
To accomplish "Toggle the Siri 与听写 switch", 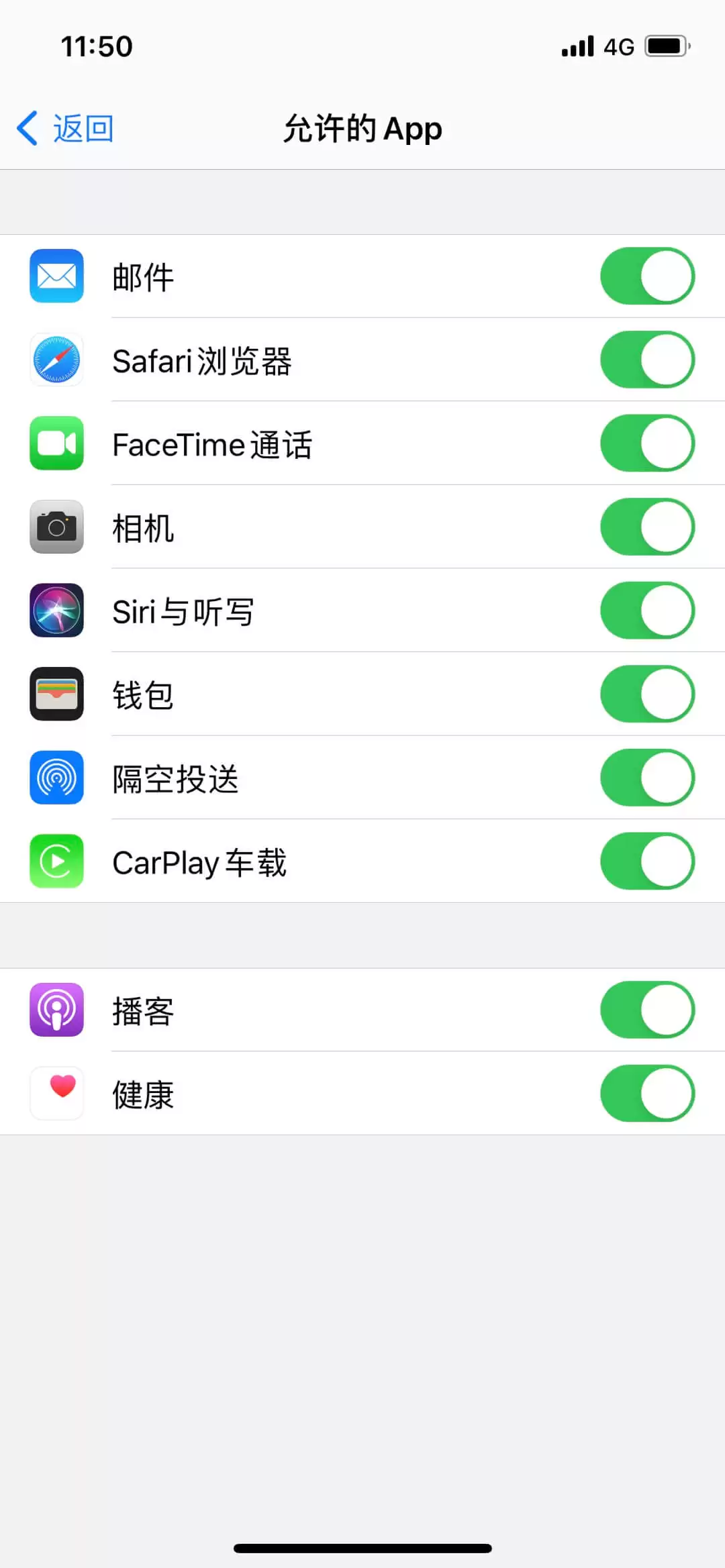I will coord(646,611).
